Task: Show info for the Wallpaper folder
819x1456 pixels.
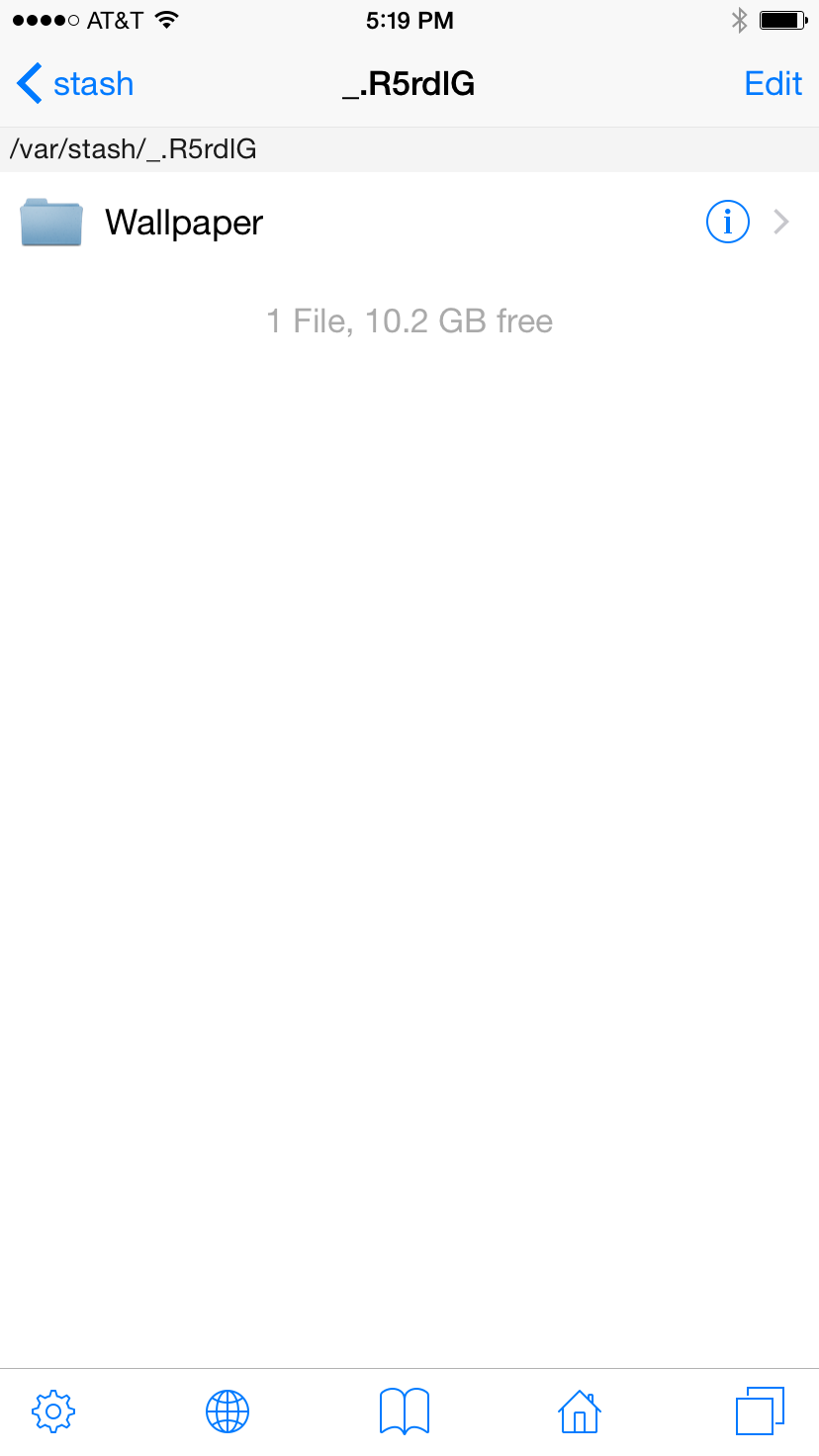Action: 728,222
